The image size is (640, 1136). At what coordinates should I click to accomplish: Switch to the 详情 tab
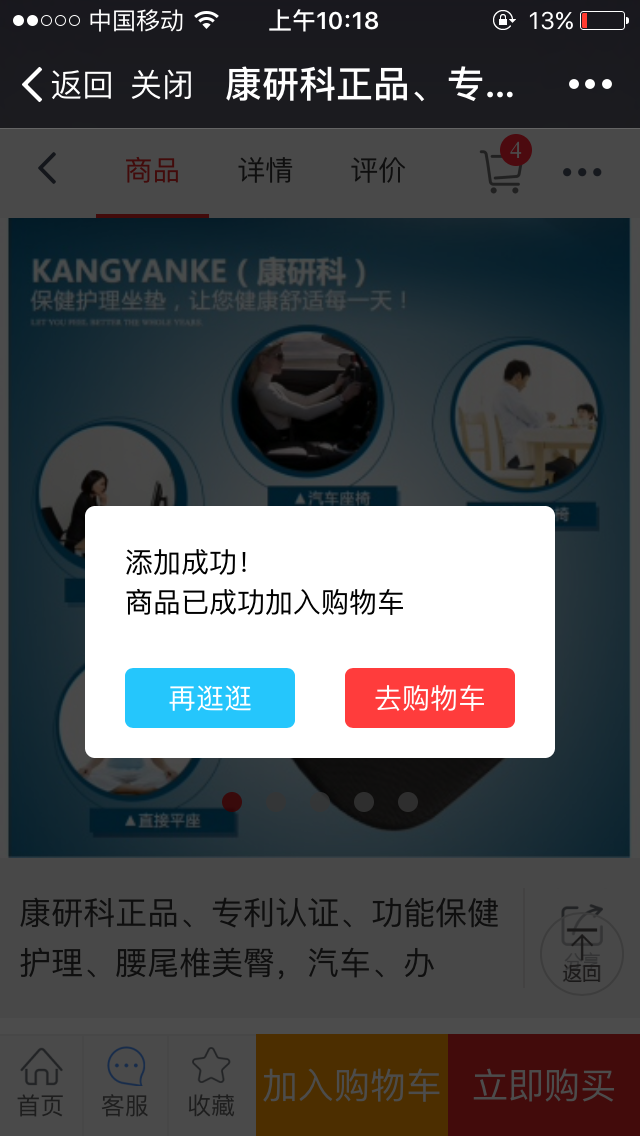click(265, 170)
